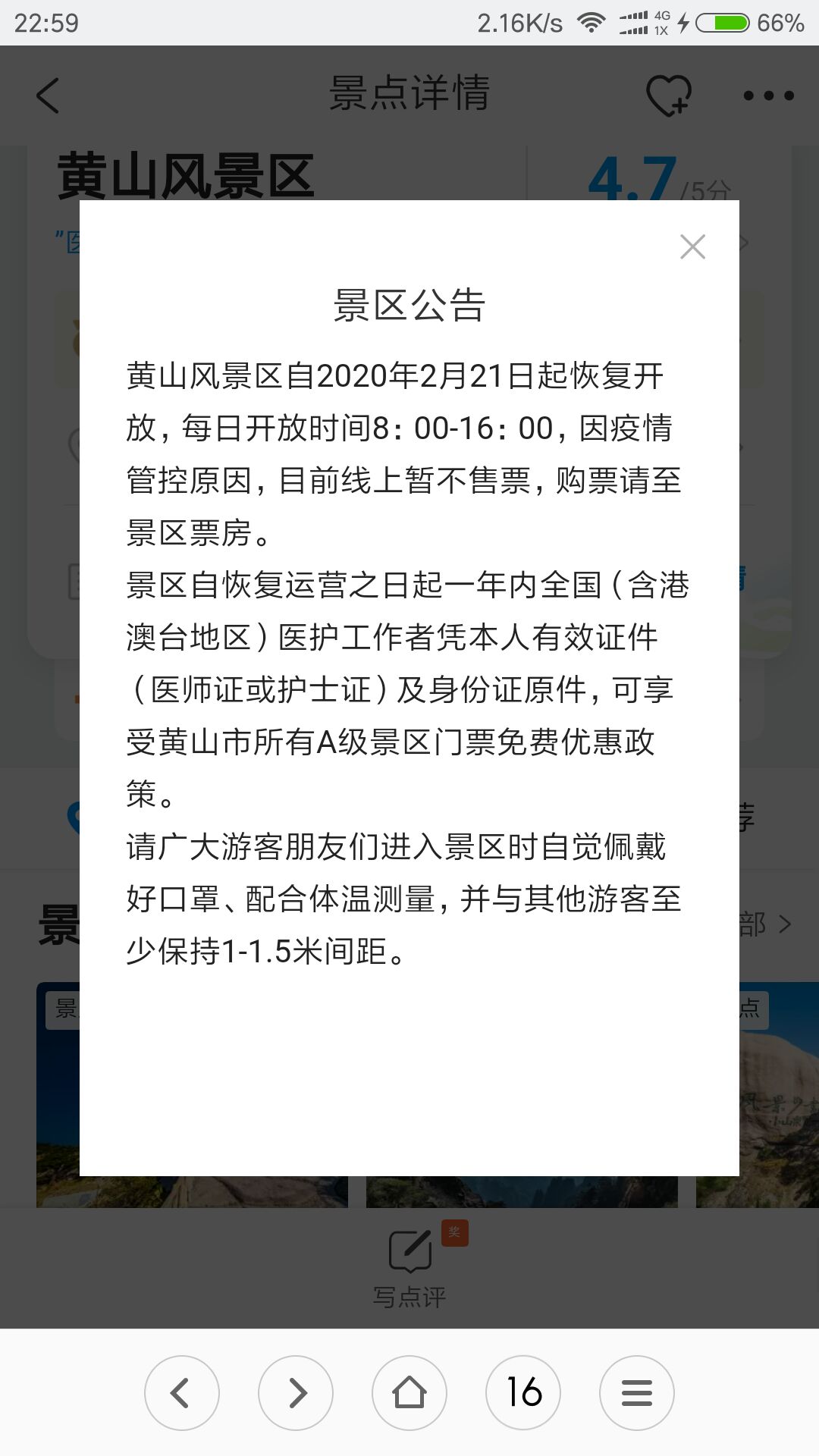This screenshot has width=819, height=1456.
Task: Close the 景区公告 announcement dialog
Action: tap(692, 246)
